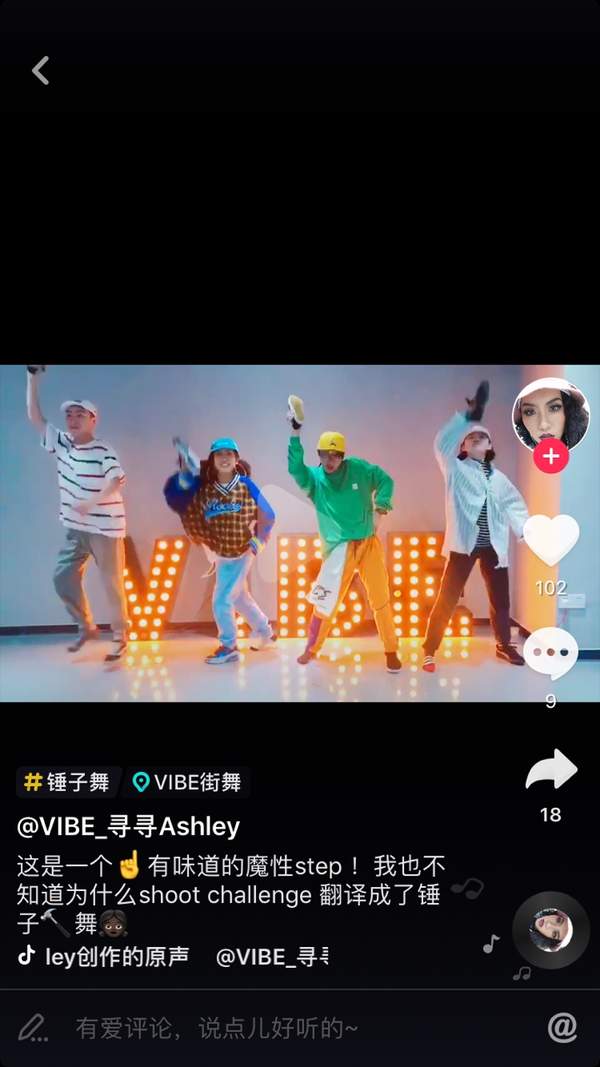Screen dimensions: 600x1067
Task: Open the comments bubble
Action: point(551,654)
